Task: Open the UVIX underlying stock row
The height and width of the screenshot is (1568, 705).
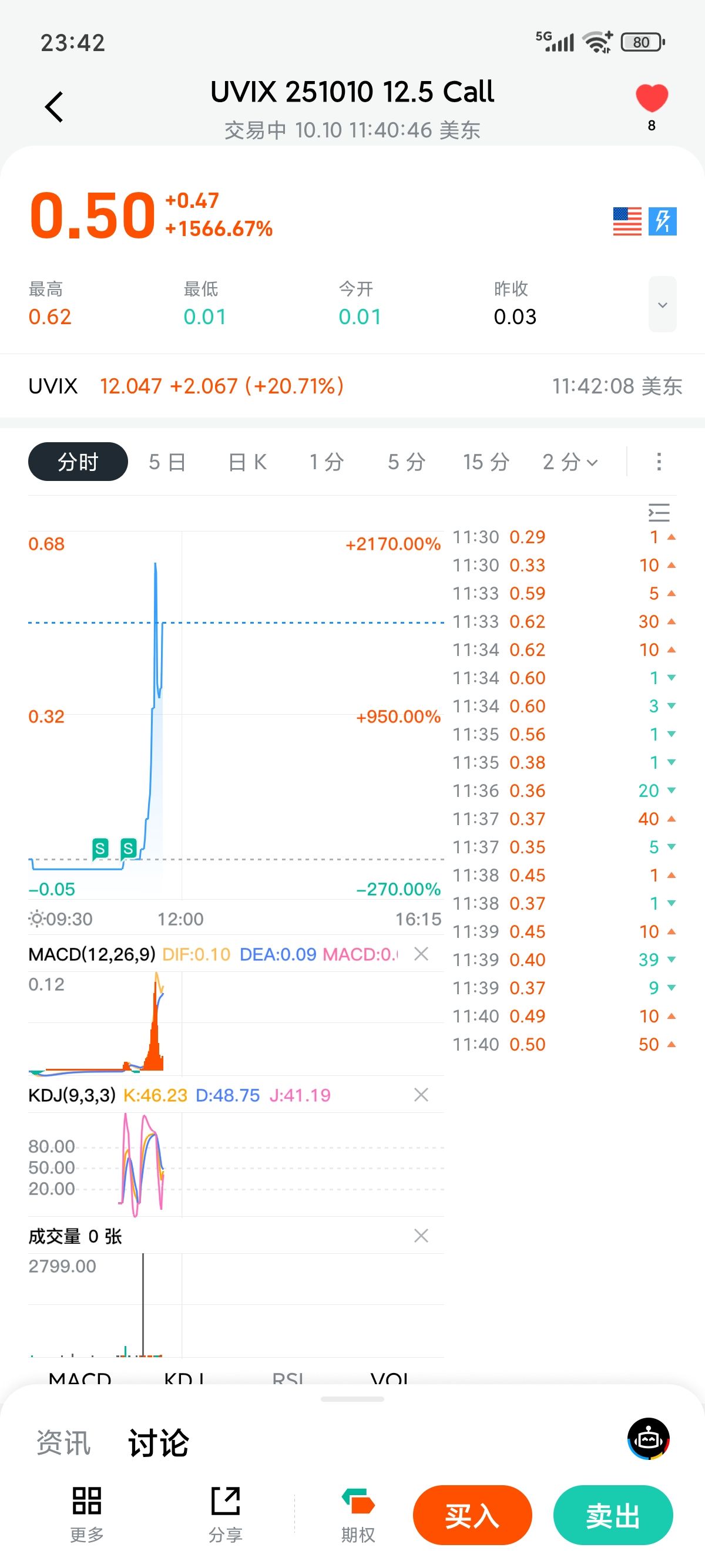Action: (352, 386)
